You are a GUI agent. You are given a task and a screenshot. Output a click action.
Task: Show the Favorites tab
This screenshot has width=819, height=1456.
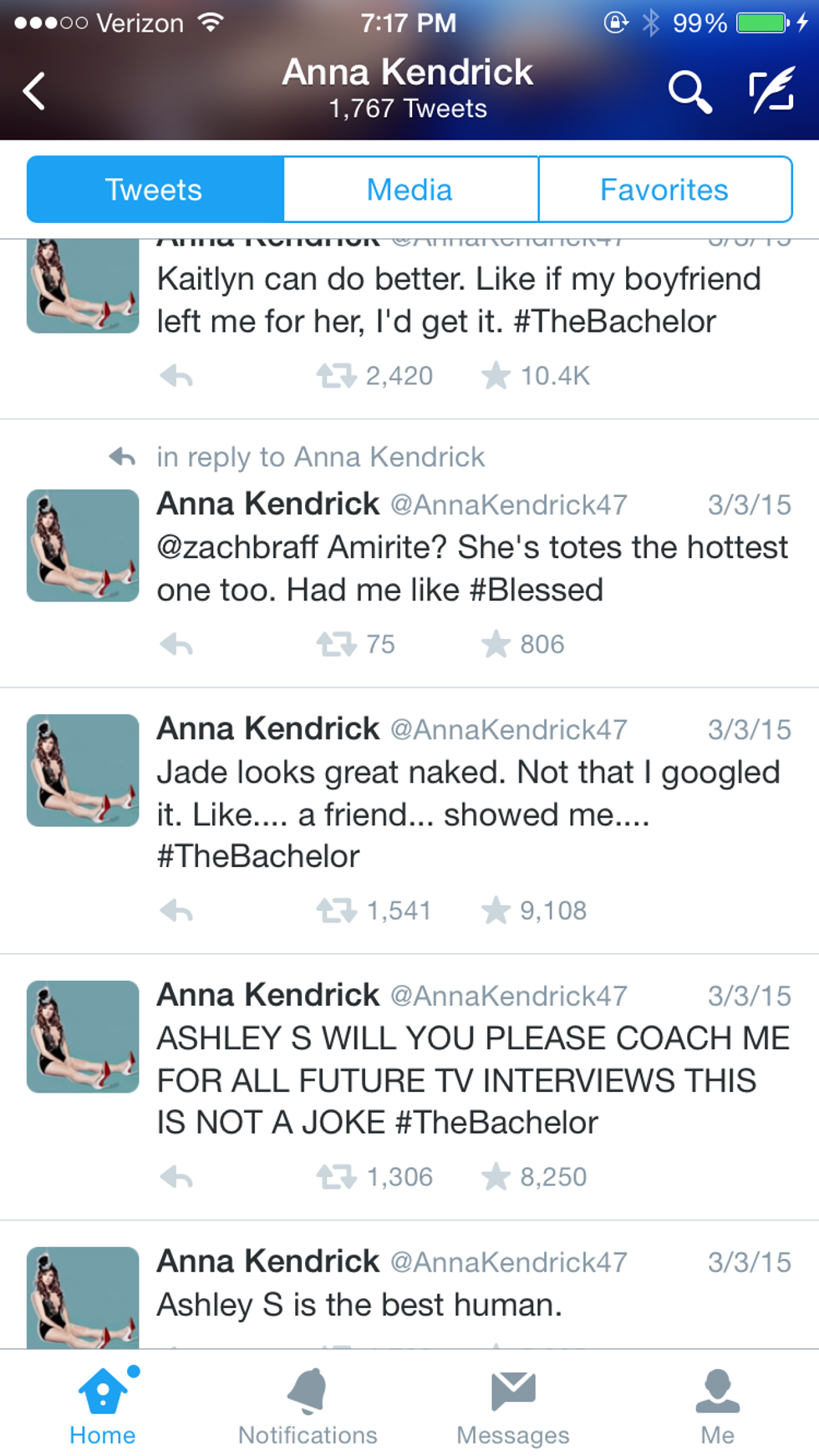[664, 190]
